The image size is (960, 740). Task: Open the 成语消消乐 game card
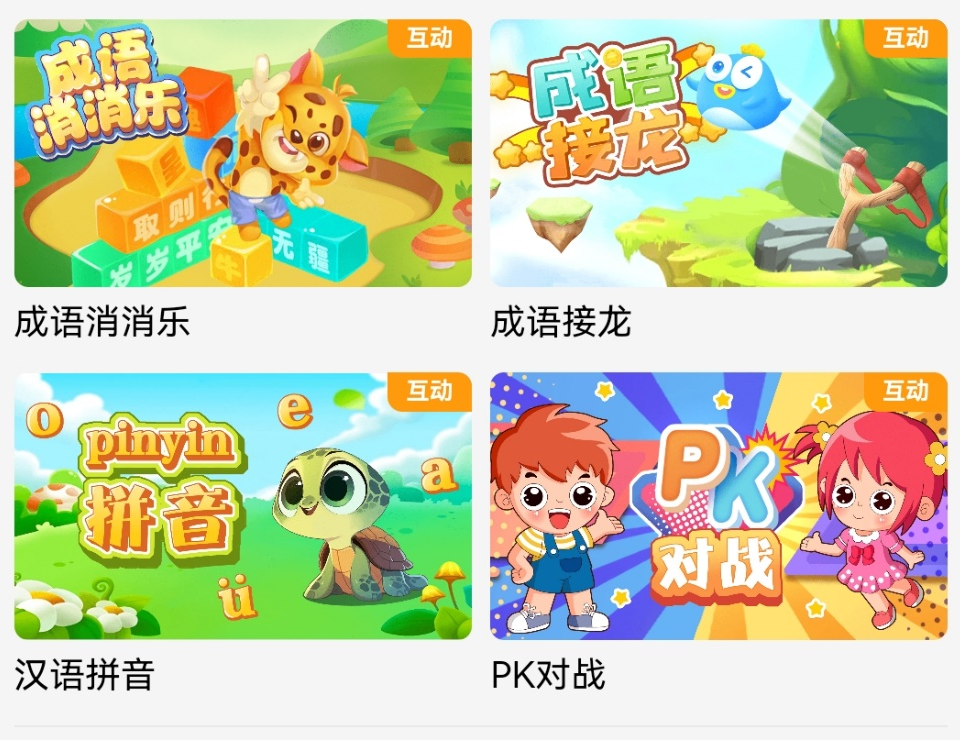(243, 153)
